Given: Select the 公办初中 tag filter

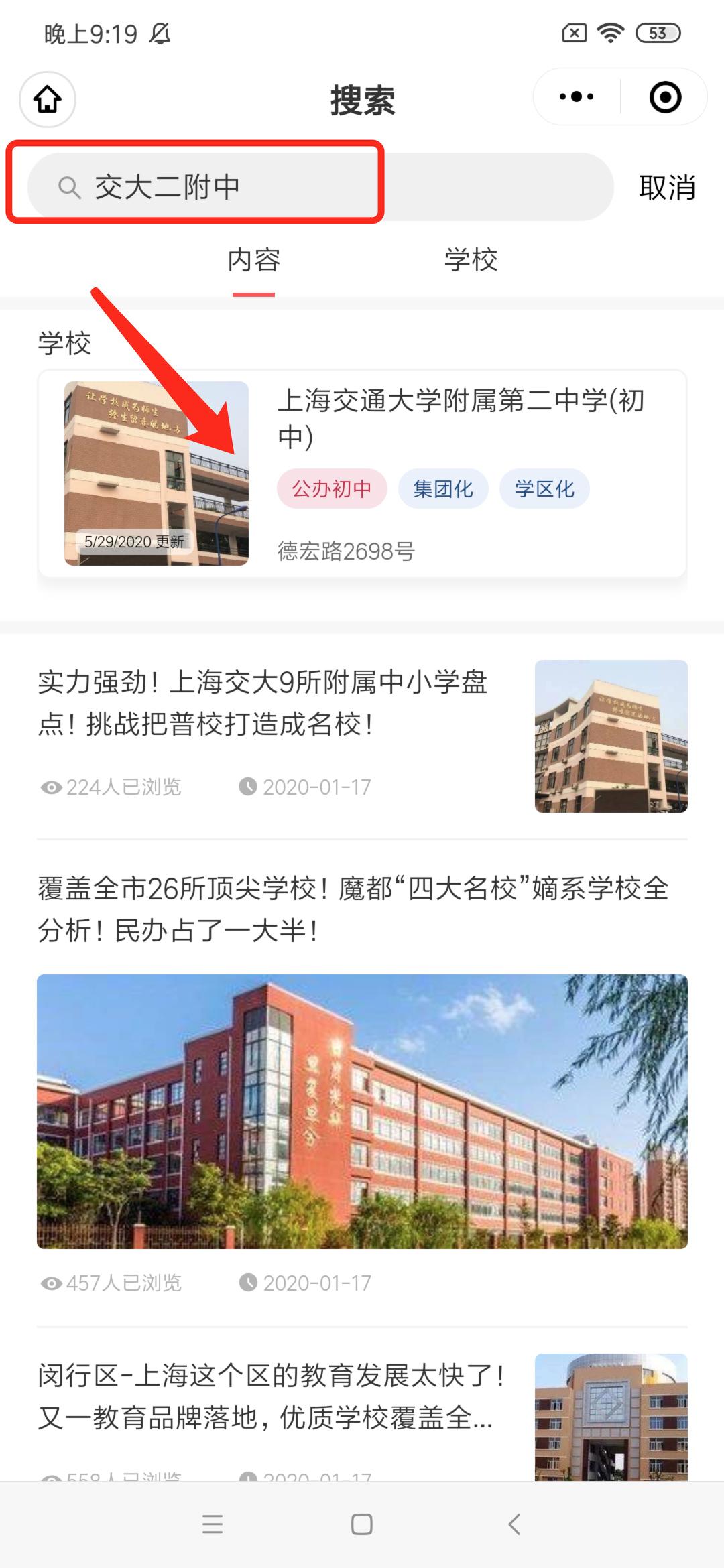Looking at the screenshot, I should [x=331, y=488].
